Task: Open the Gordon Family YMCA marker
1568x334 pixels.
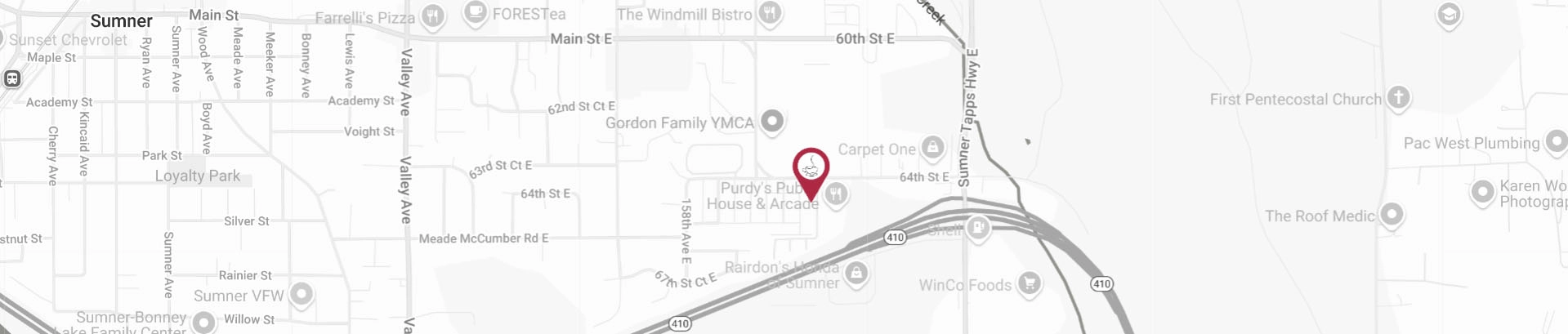Action: [772, 121]
